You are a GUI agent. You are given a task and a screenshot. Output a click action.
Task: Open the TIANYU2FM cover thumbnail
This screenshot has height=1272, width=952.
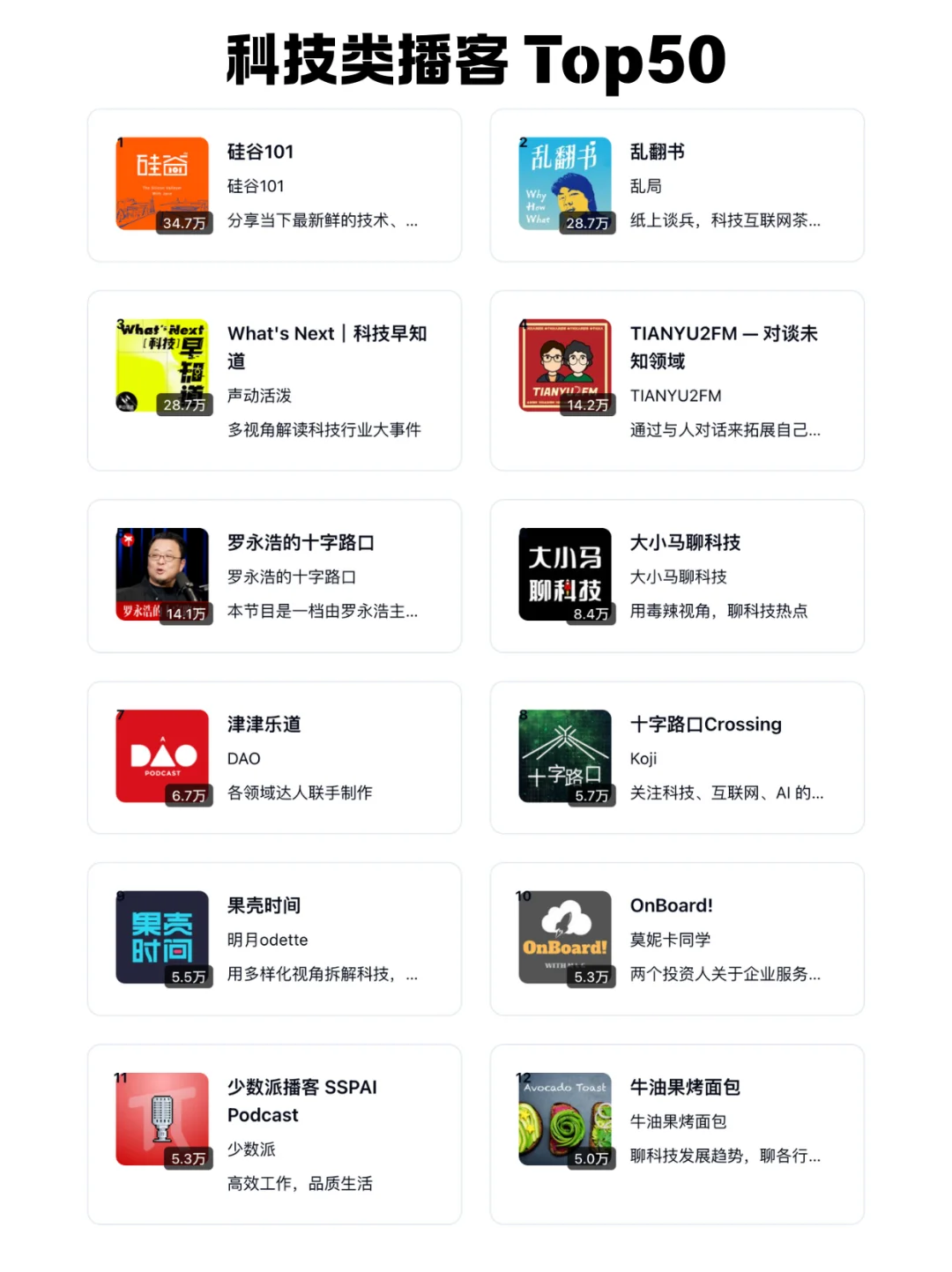pyautogui.click(x=565, y=365)
